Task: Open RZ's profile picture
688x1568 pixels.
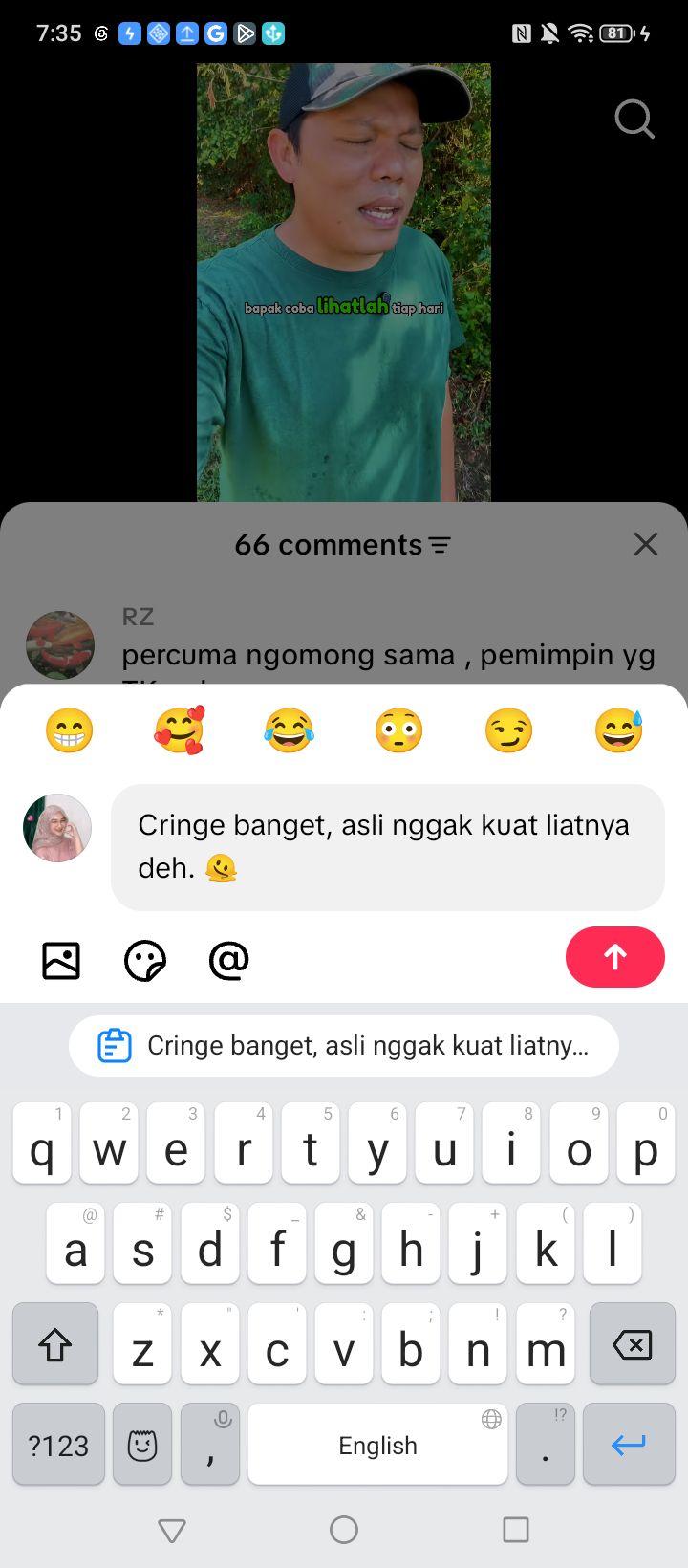Action: click(60, 645)
